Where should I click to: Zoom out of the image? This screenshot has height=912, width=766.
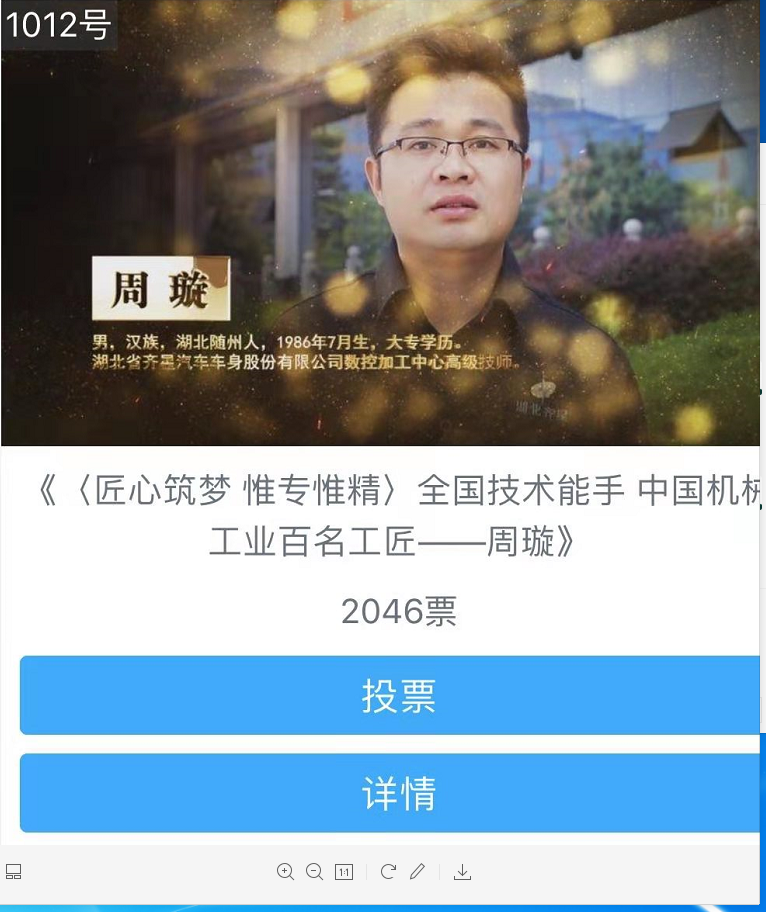(x=314, y=872)
